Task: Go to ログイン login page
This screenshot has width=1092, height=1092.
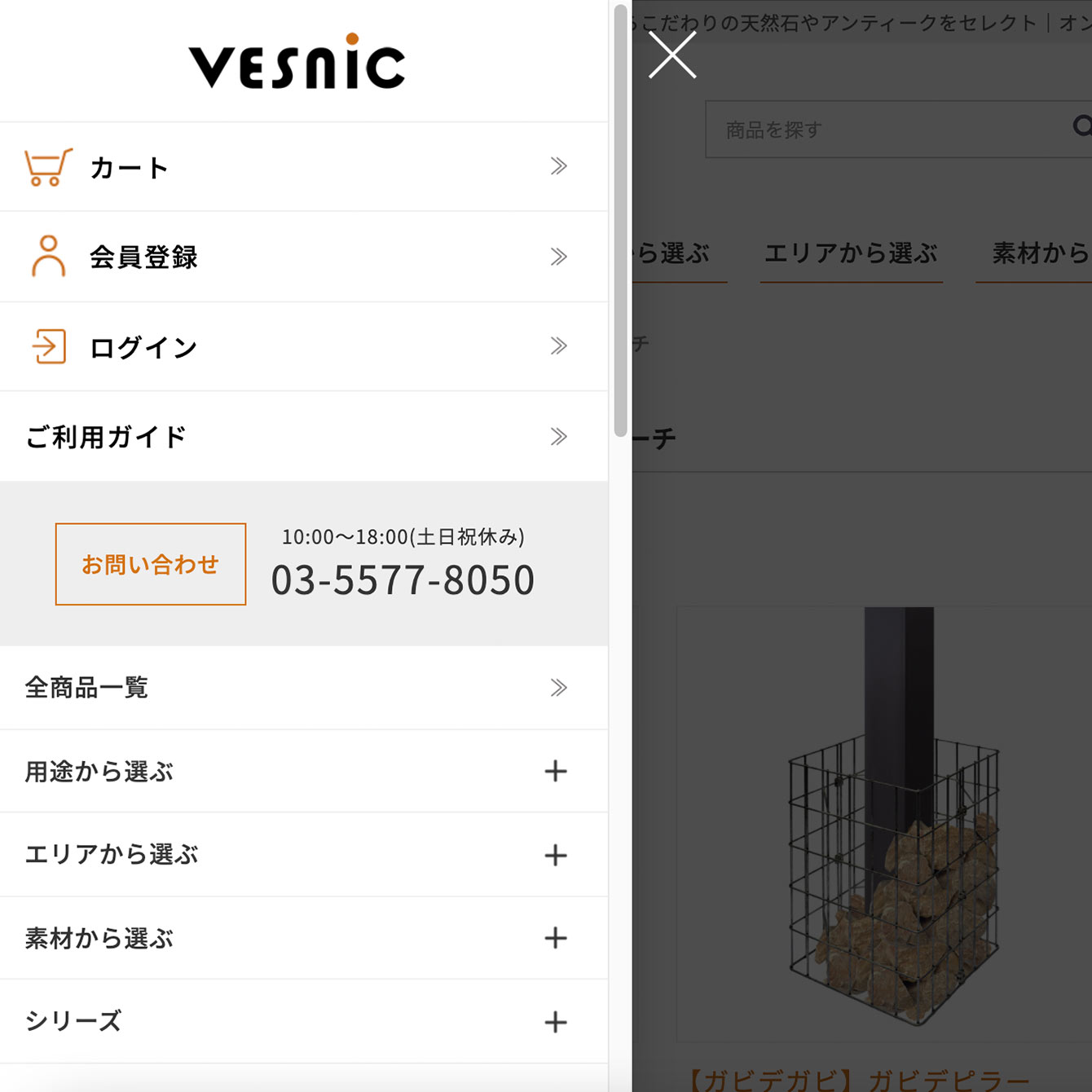Action: tap(303, 346)
